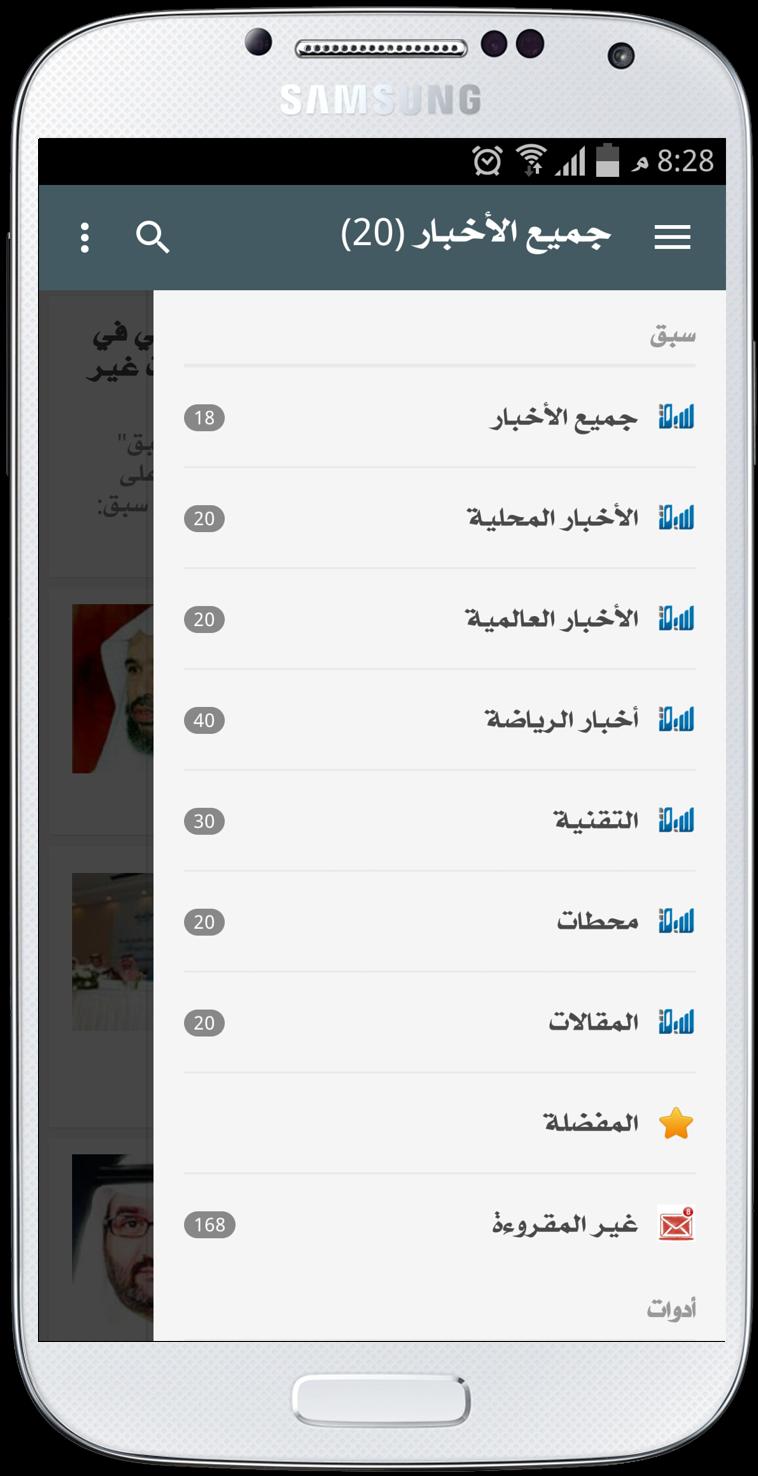Open the overflow three-dot menu

pyautogui.click(x=84, y=236)
